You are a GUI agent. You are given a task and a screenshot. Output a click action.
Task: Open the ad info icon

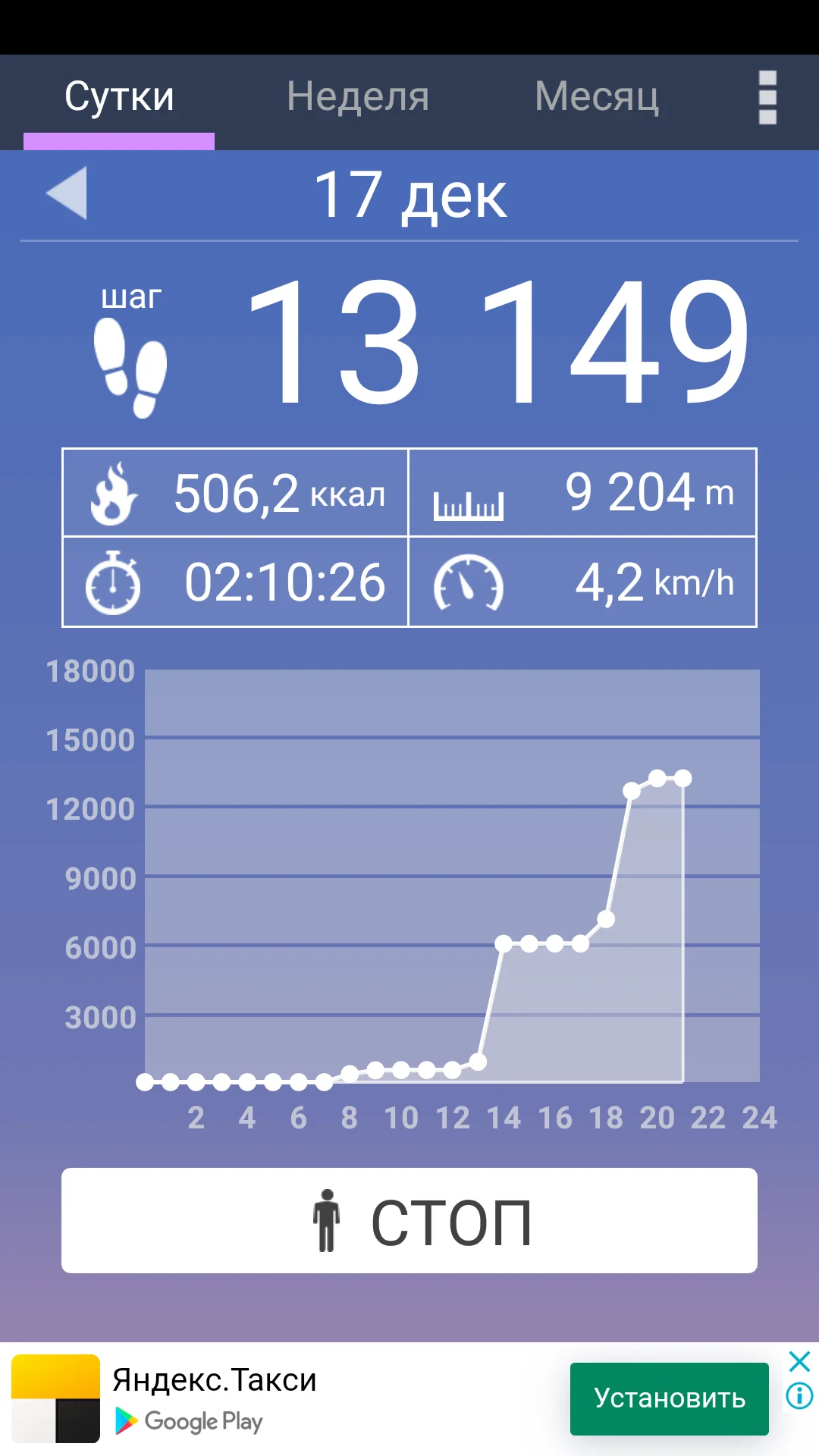tap(799, 1395)
